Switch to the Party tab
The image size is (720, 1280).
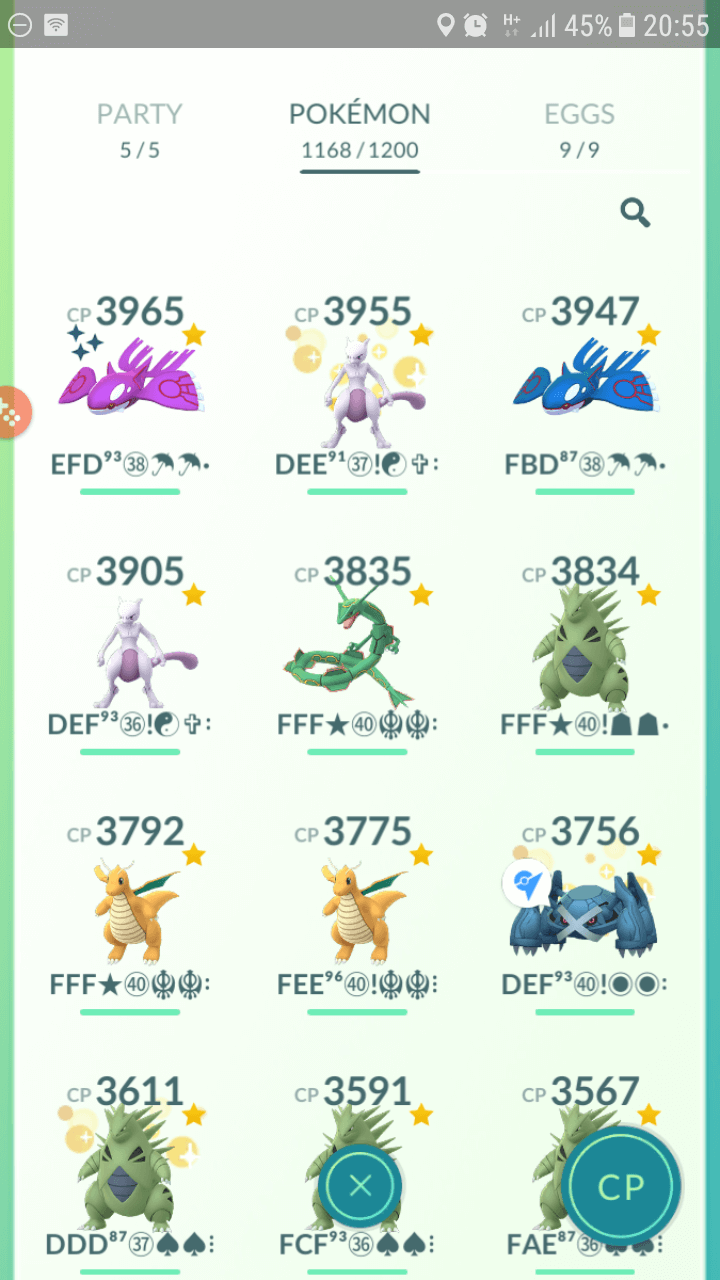[x=140, y=130]
